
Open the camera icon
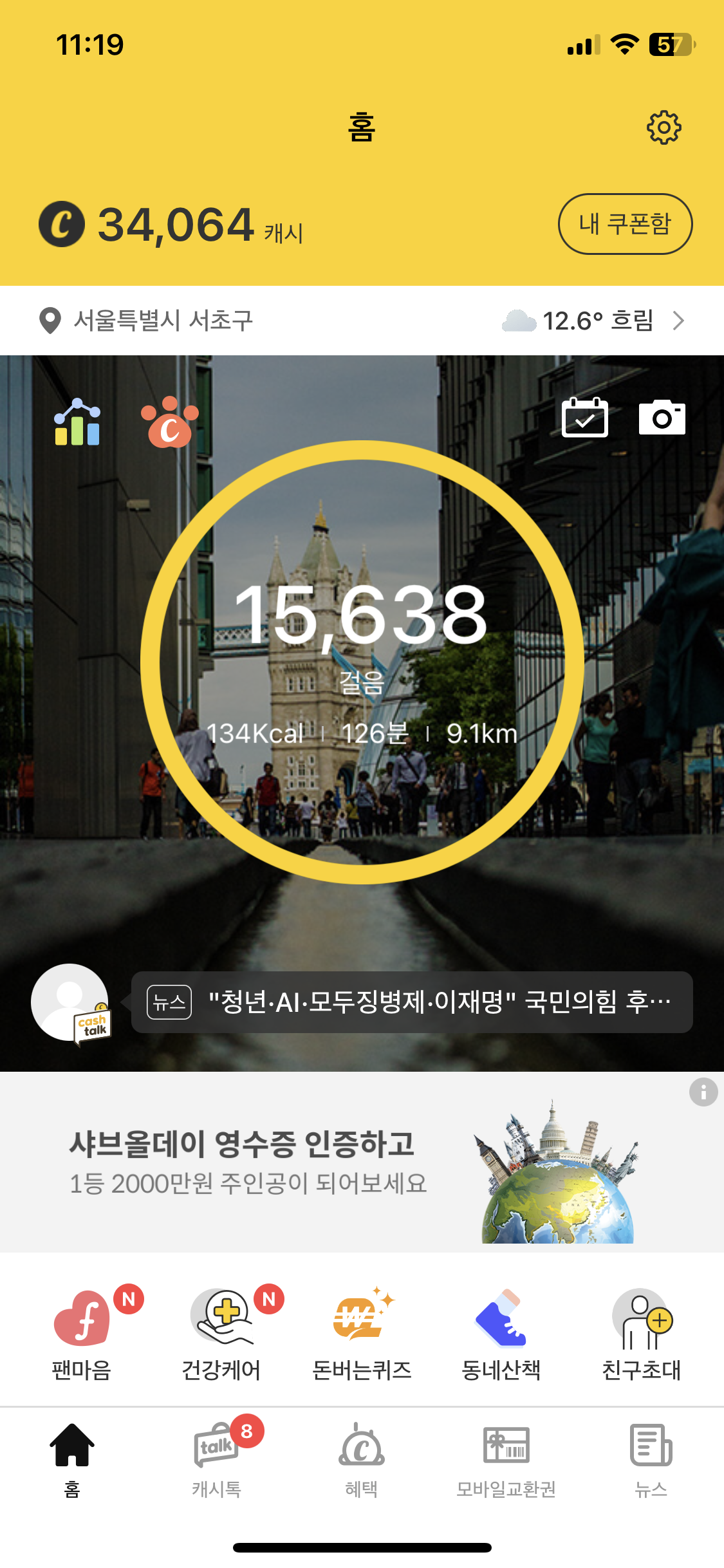pos(662,418)
